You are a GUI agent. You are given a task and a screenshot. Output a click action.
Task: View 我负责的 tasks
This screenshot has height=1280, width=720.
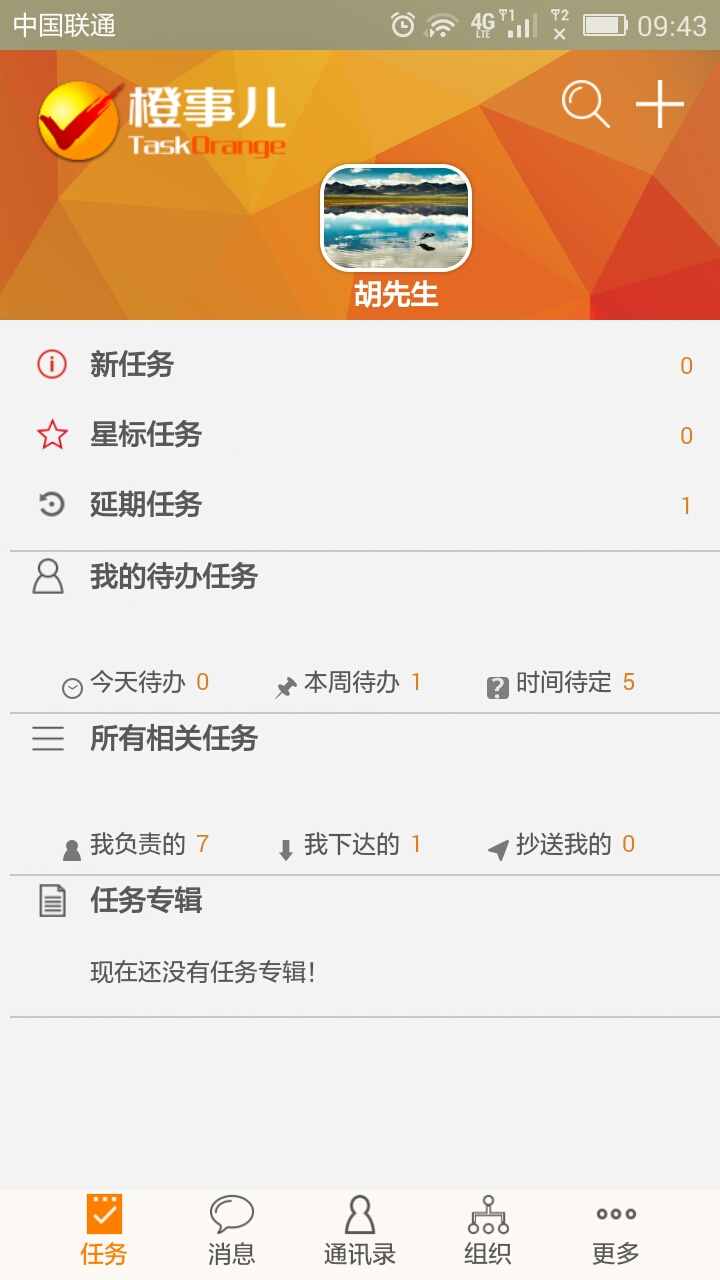138,845
